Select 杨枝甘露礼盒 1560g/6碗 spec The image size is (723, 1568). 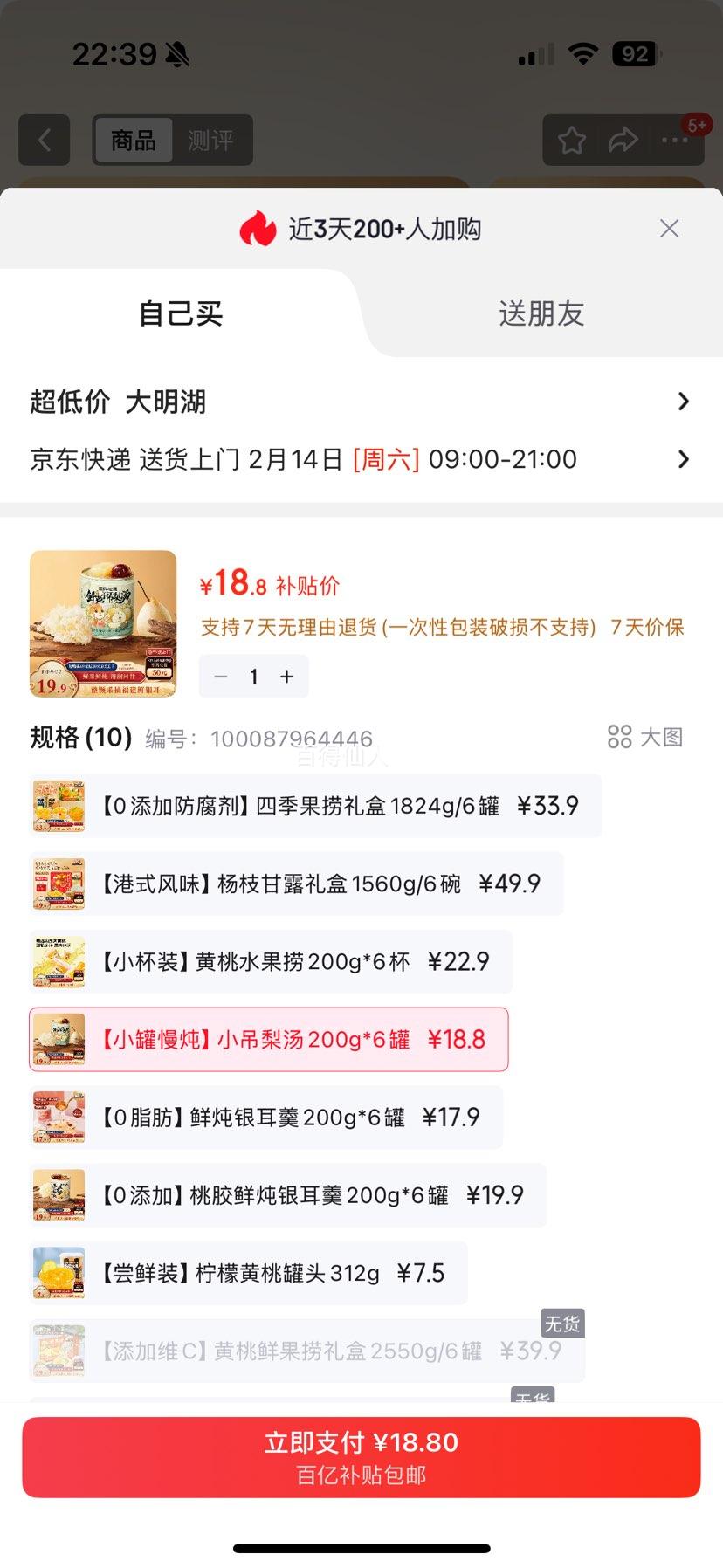pos(295,884)
